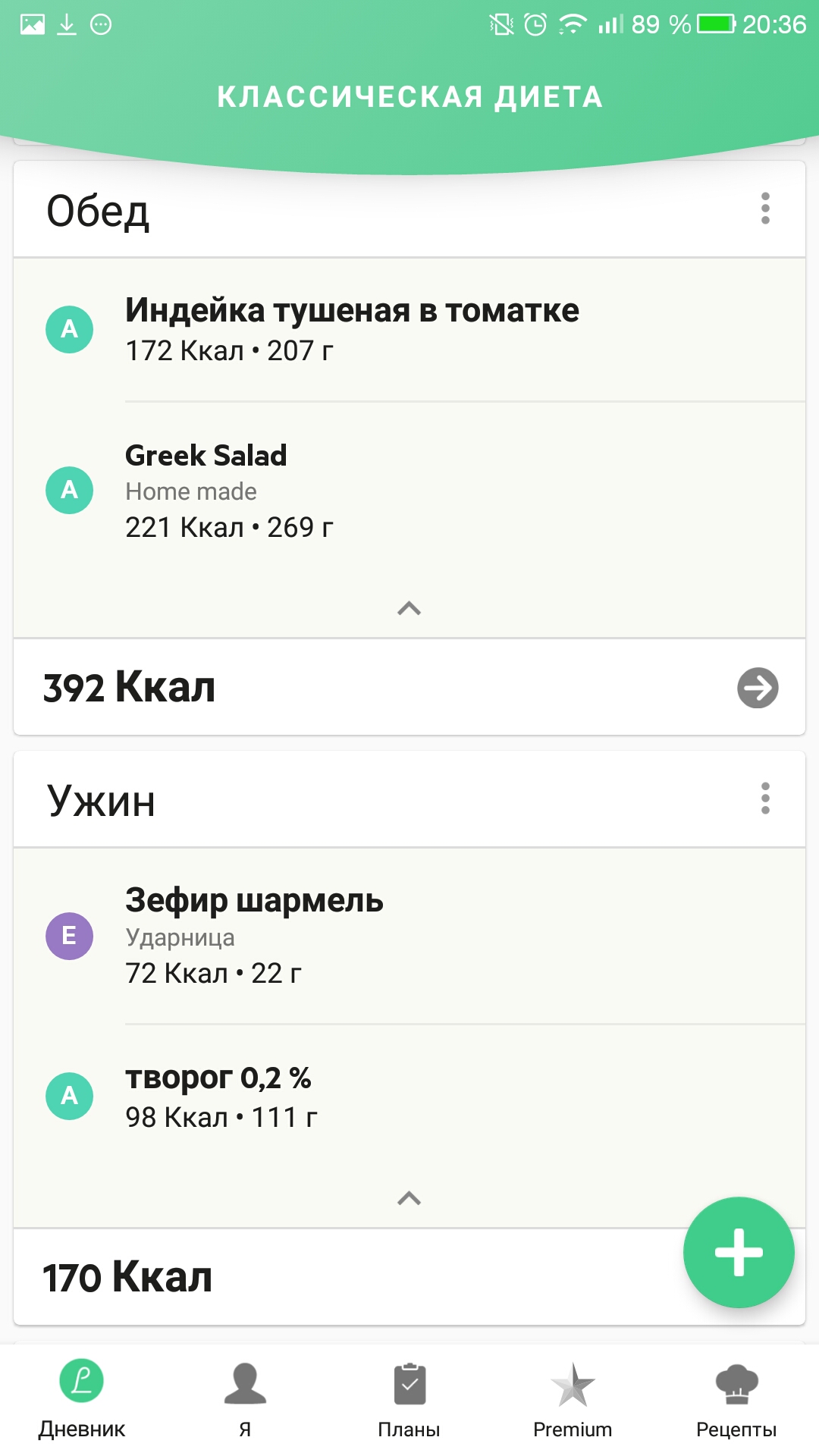This screenshot has width=819, height=1456.
Task: Switch to the Я tab
Action: coord(245,1399)
